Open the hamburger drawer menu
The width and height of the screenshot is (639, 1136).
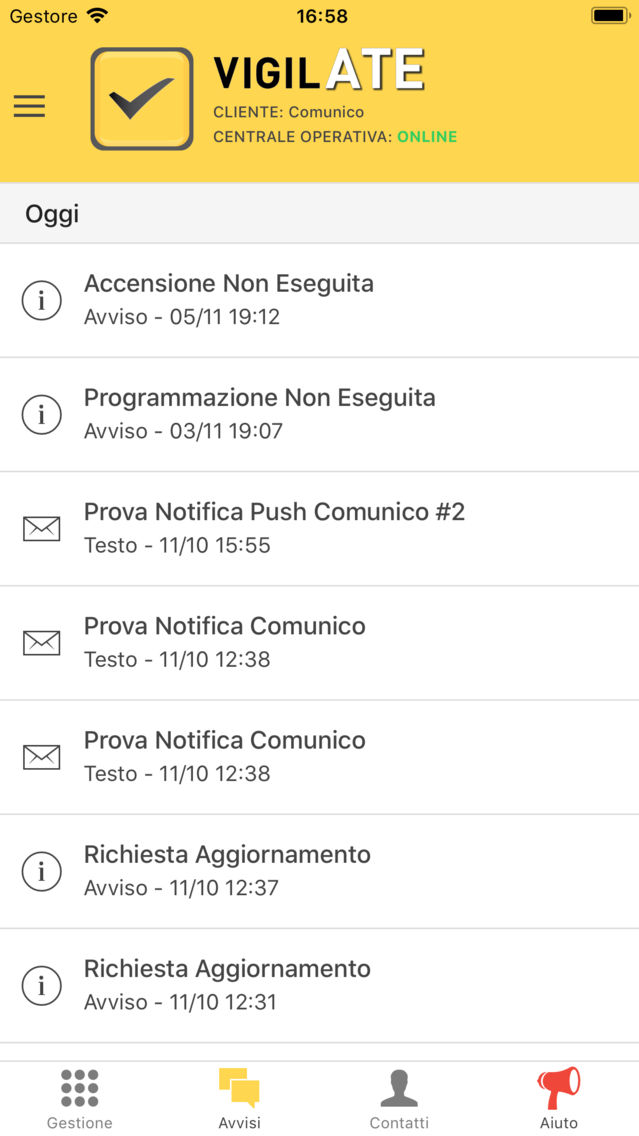tap(30, 106)
